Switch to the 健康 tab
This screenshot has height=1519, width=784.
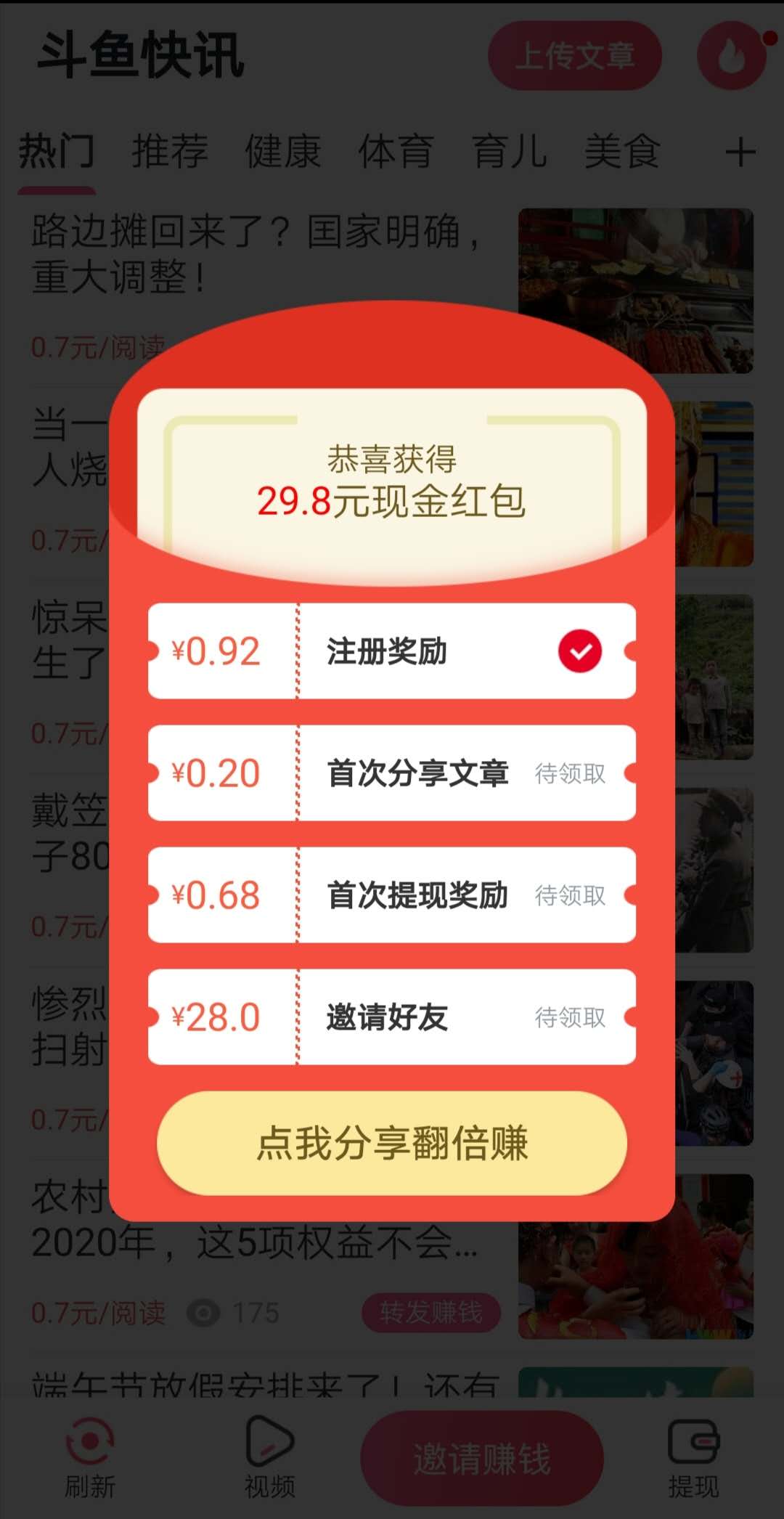[x=283, y=152]
